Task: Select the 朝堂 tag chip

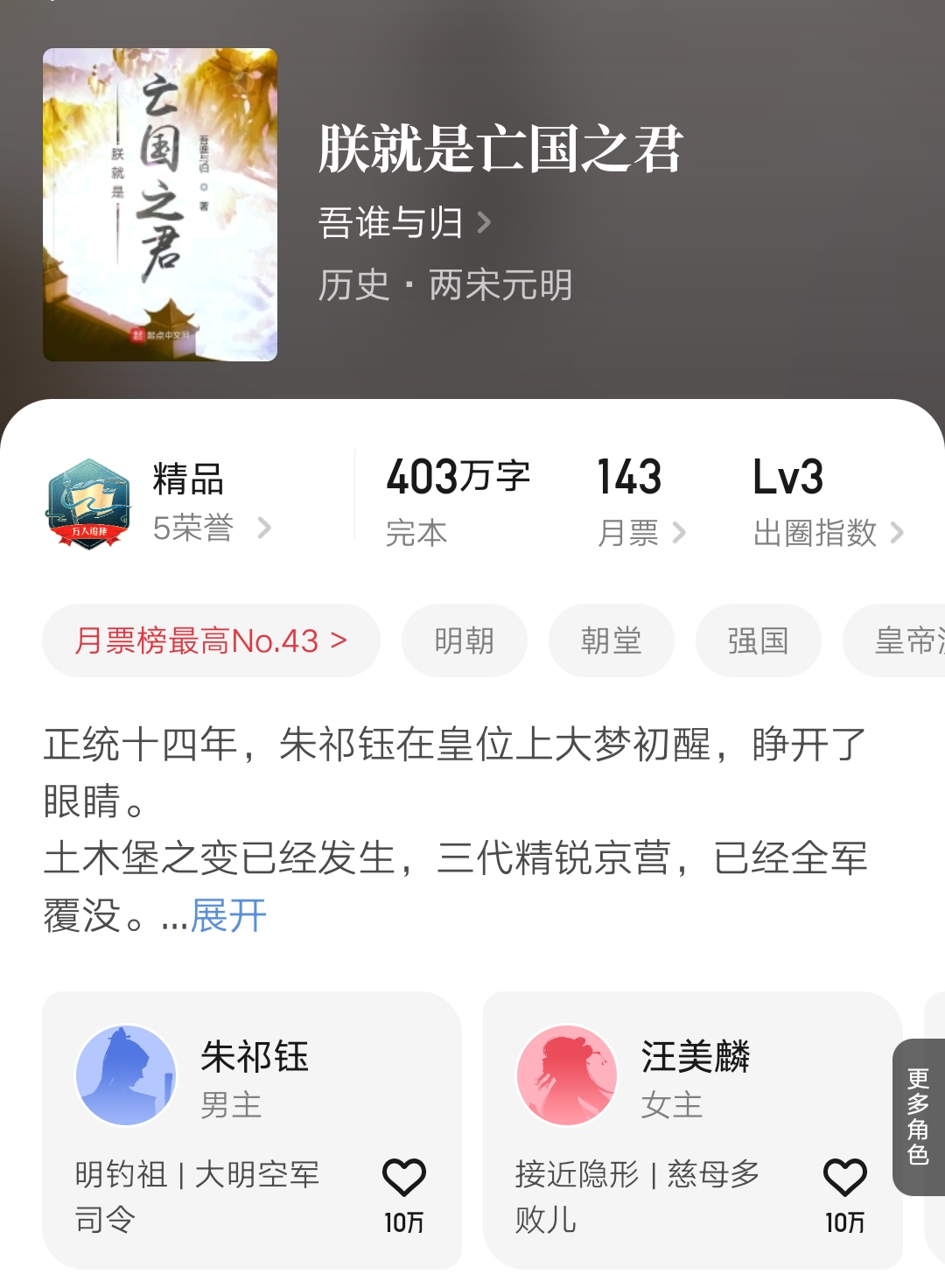Action: [612, 640]
